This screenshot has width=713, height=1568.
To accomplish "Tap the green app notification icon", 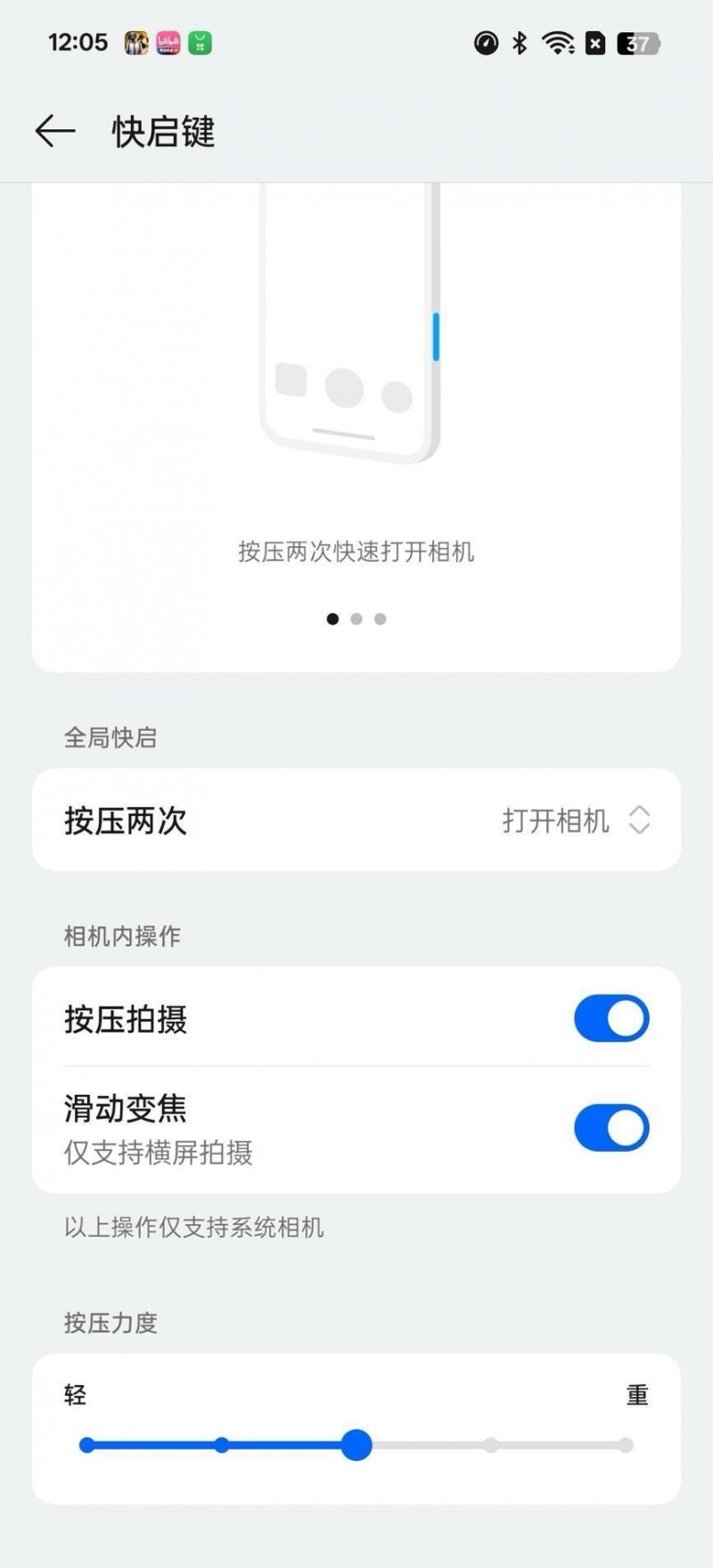I will click(x=201, y=44).
